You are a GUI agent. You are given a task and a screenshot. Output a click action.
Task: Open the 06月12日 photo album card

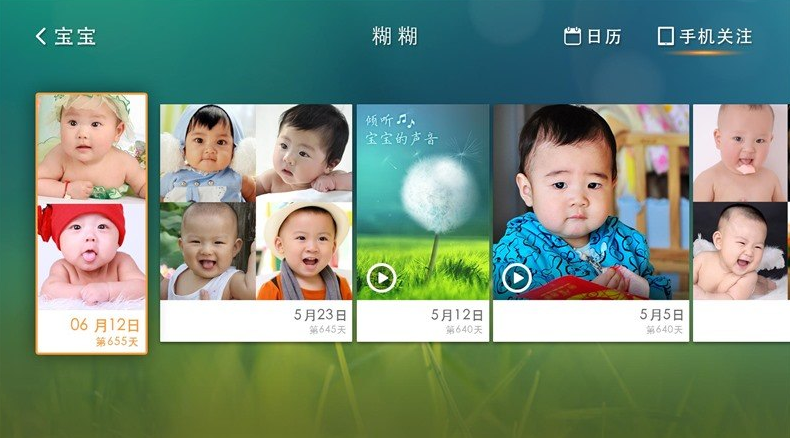92,223
